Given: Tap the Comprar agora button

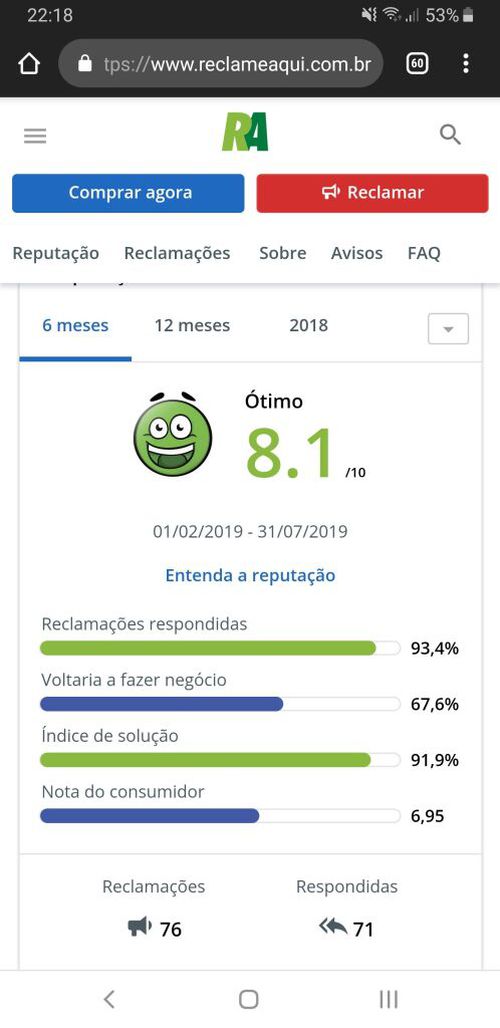Looking at the screenshot, I should pyautogui.click(x=128, y=193).
